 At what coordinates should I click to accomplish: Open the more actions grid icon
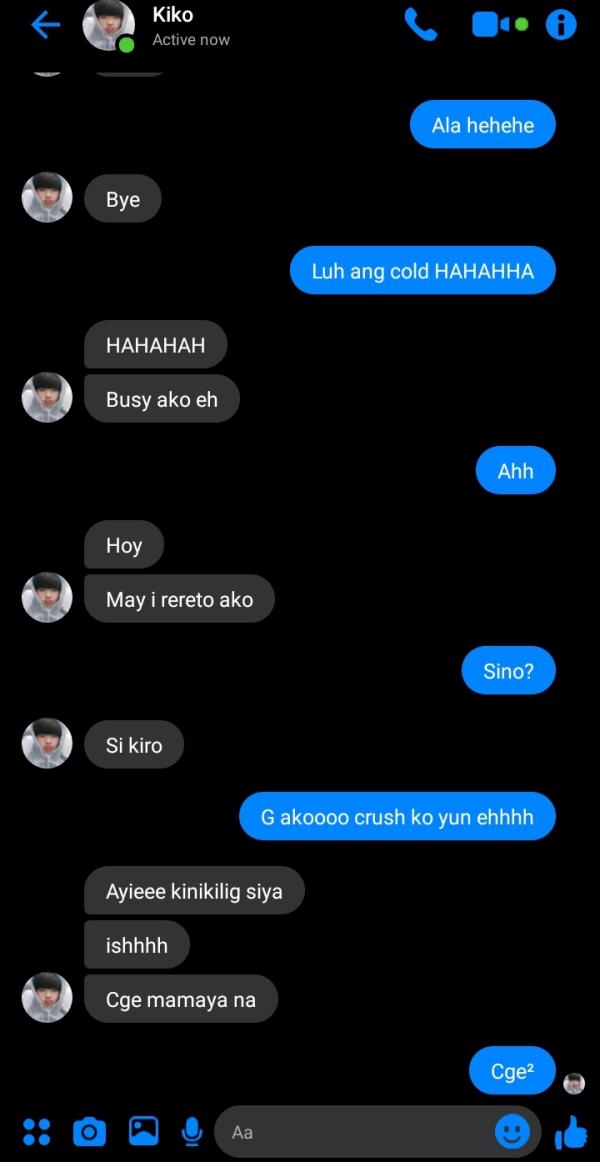pyautogui.click(x=37, y=1131)
